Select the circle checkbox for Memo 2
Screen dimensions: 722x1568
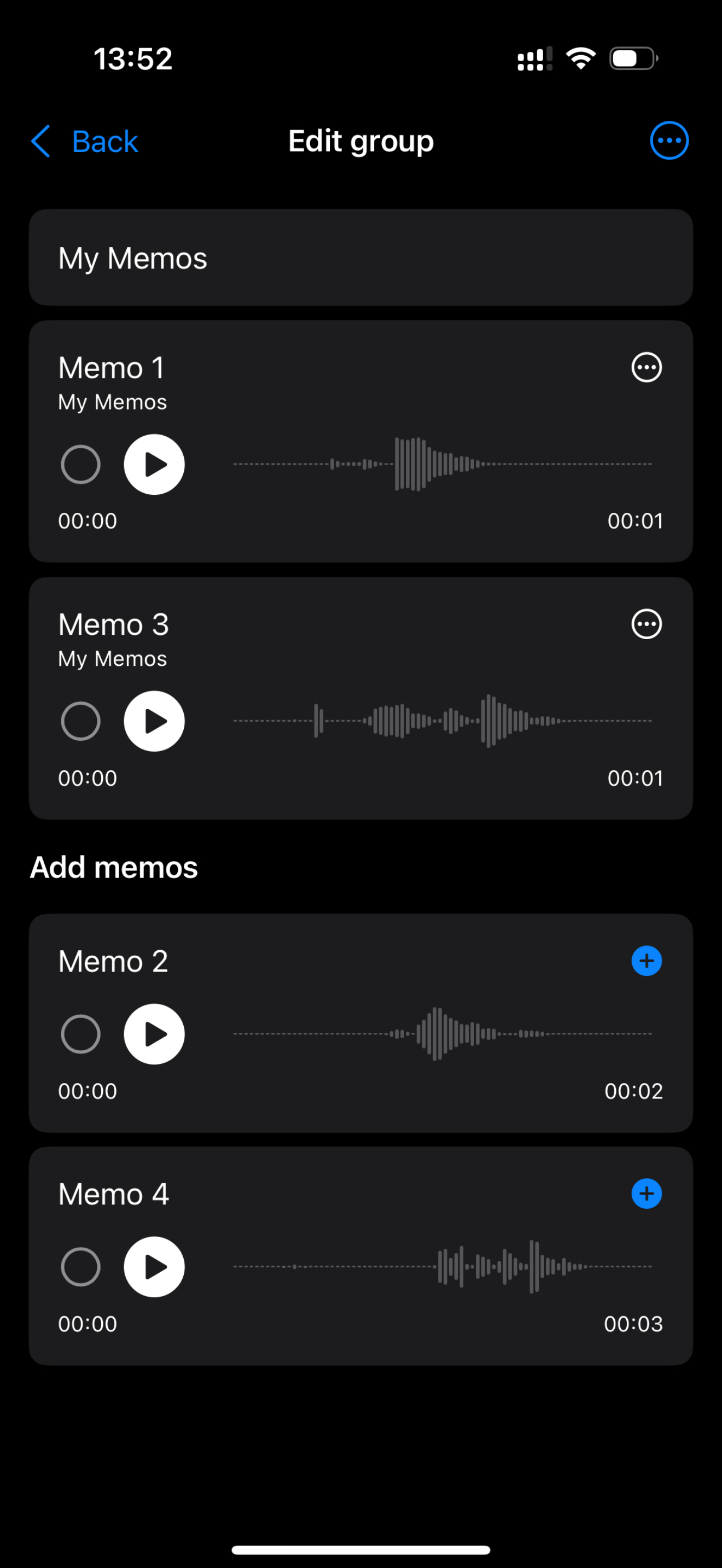coord(81,1034)
